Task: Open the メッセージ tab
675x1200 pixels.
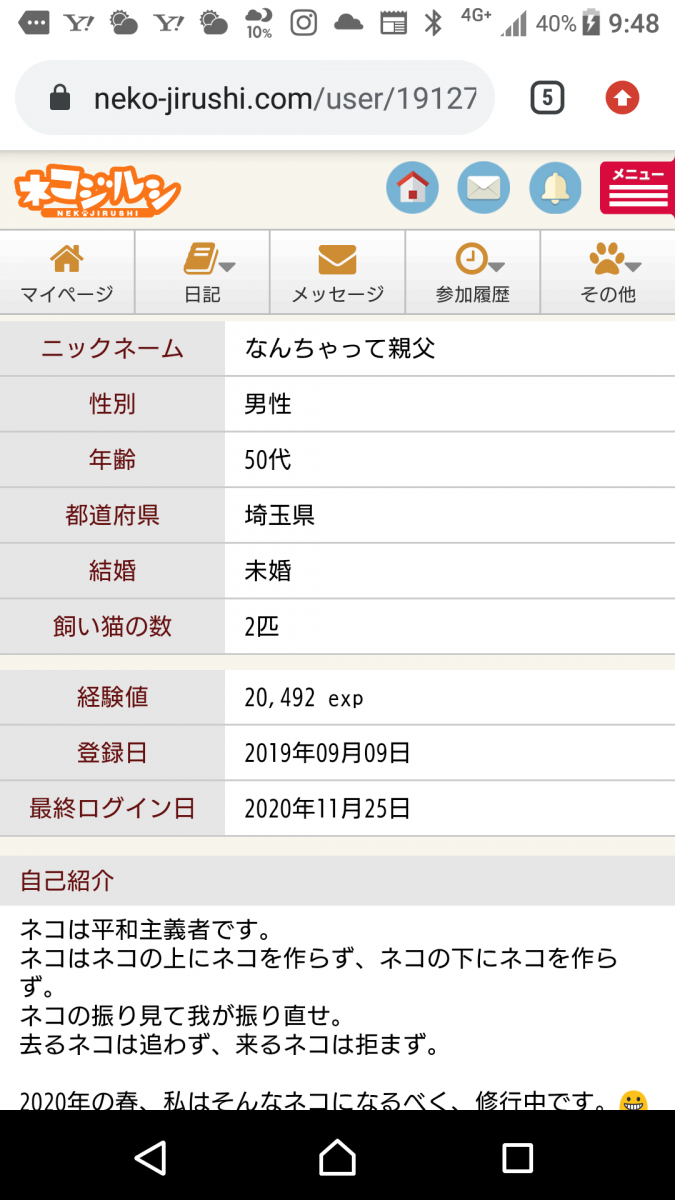Action: pos(337,272)
